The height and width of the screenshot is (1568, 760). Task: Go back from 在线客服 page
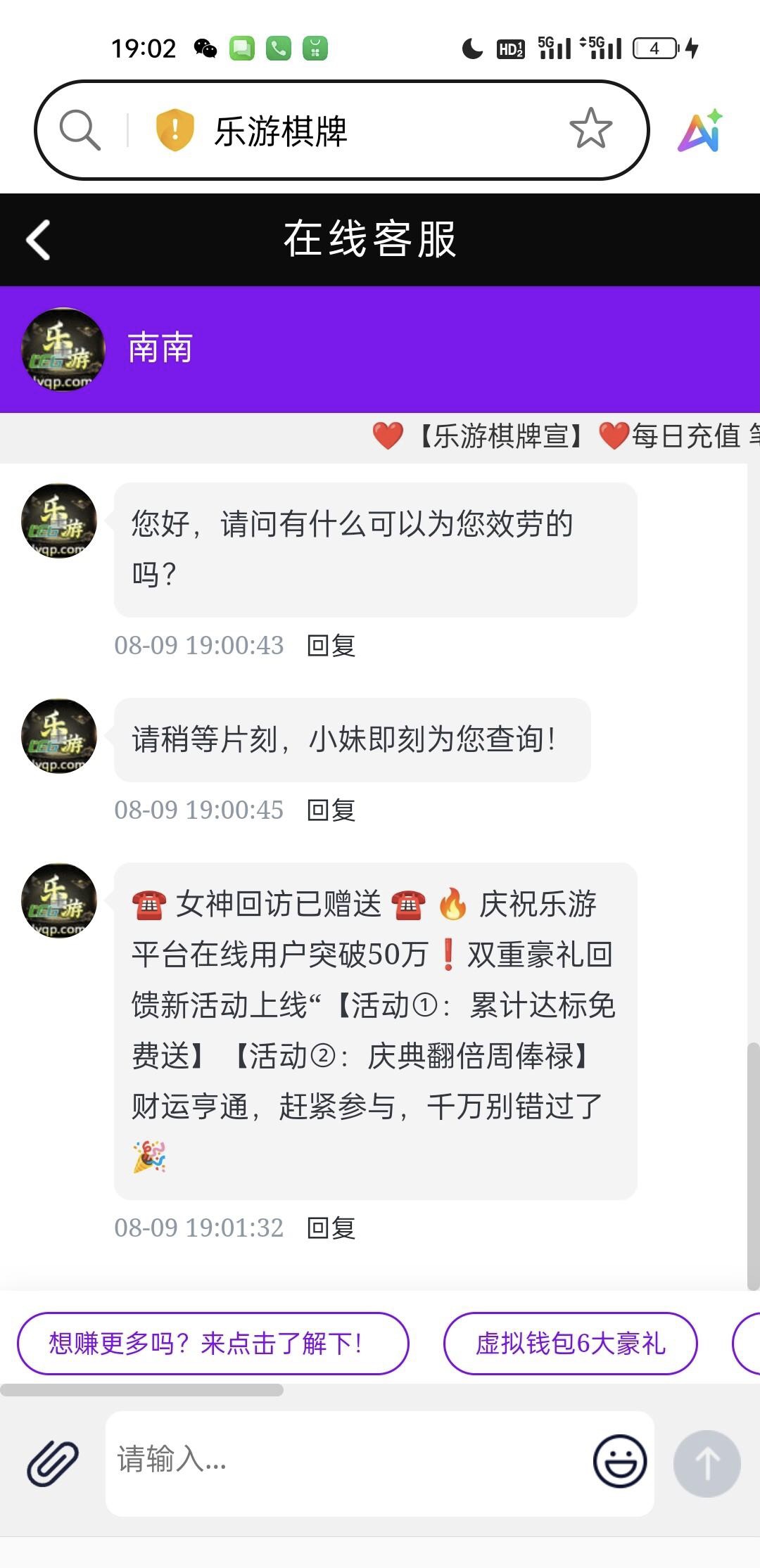[x=38, y=240]
